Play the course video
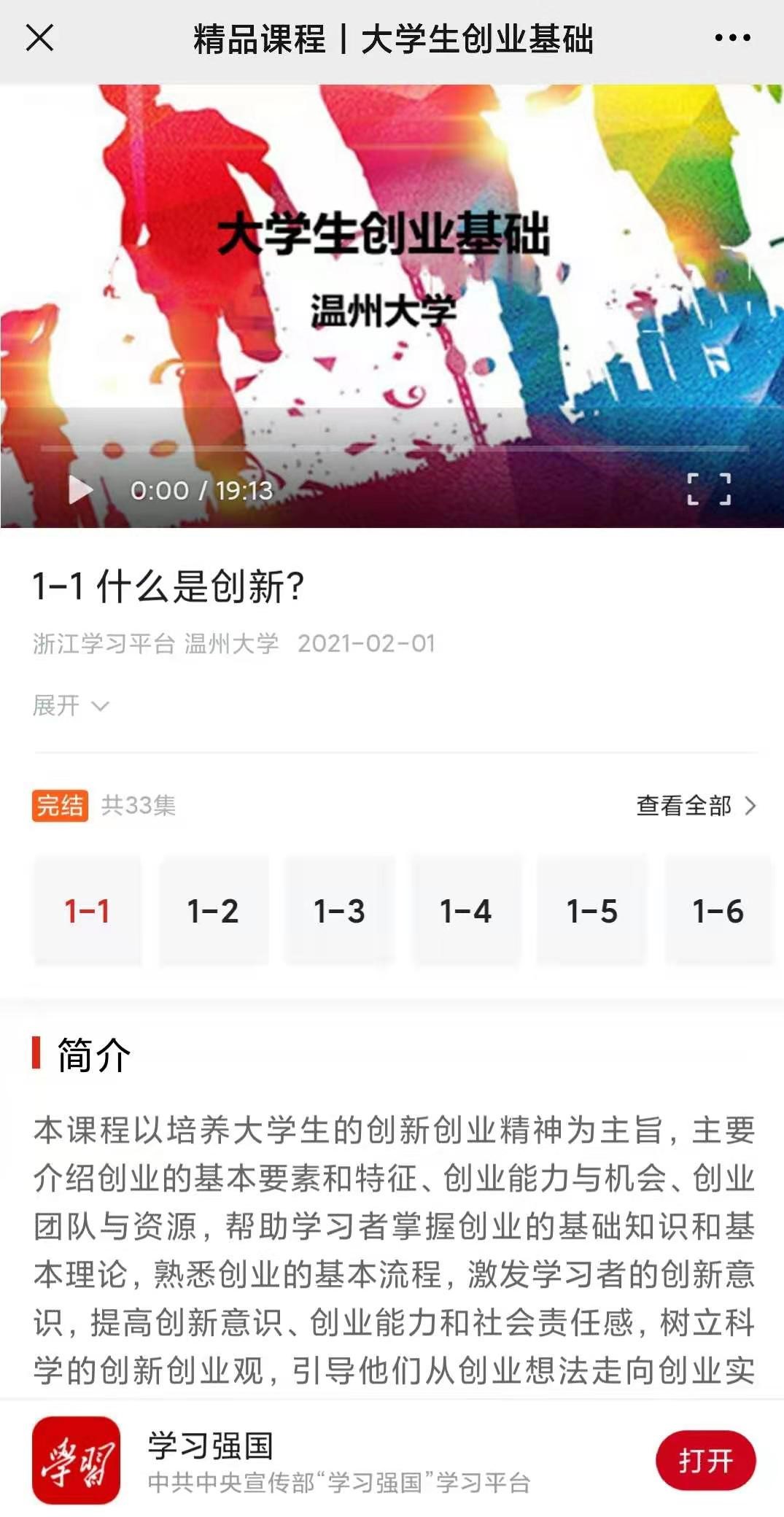The height and width of the screenshot is (1517, 784). [x=79, y=489]
